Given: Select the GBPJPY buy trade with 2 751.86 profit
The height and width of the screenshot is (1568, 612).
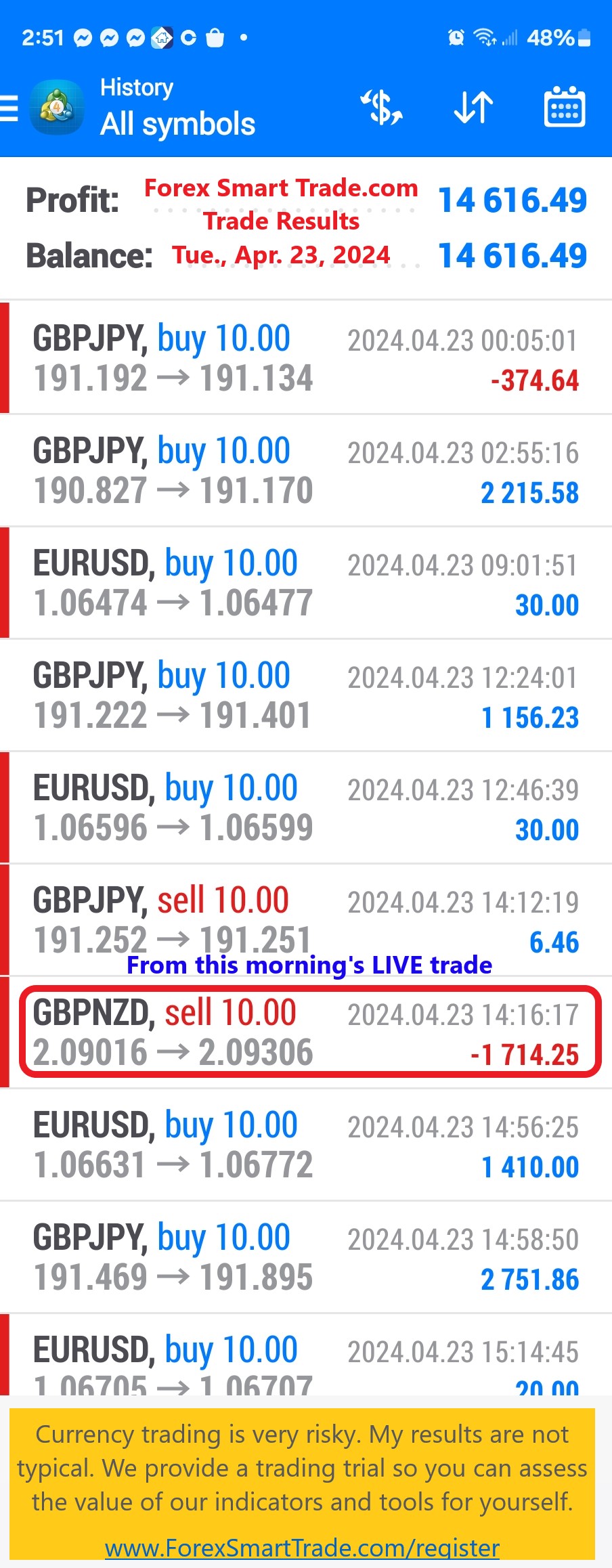Looking at the screenshot, I should 306,1257.
